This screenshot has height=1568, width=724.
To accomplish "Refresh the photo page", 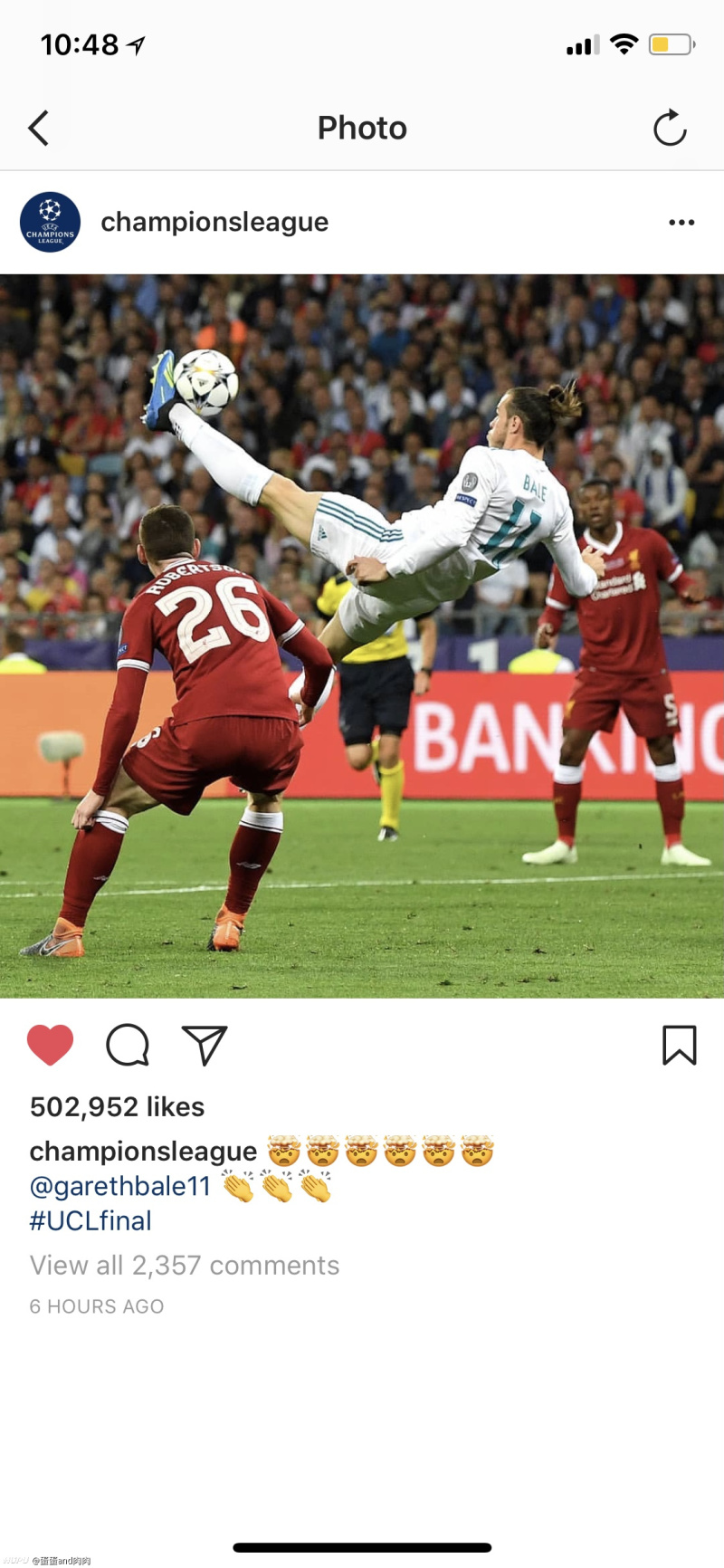I will click(670, 129).
